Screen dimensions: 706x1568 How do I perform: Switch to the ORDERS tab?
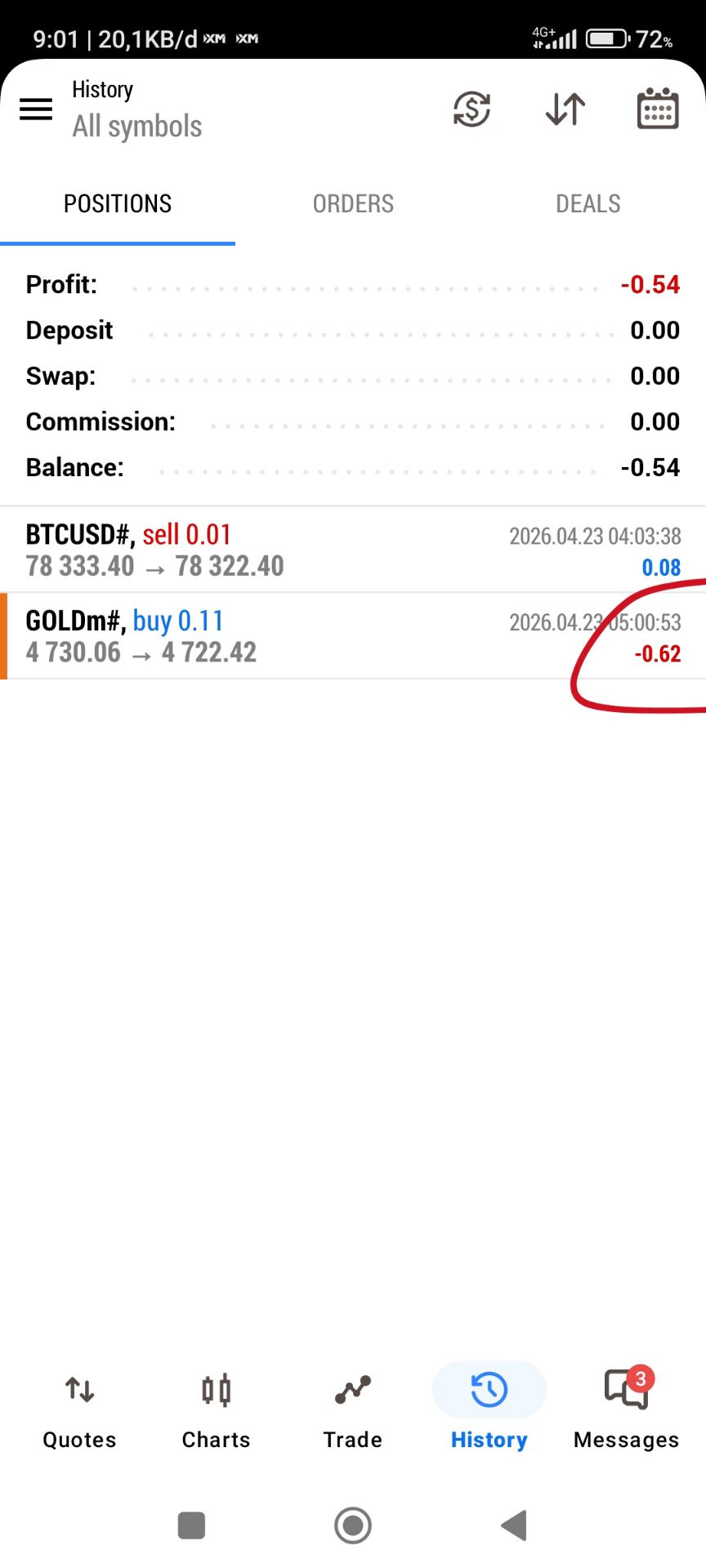(353, 203)
